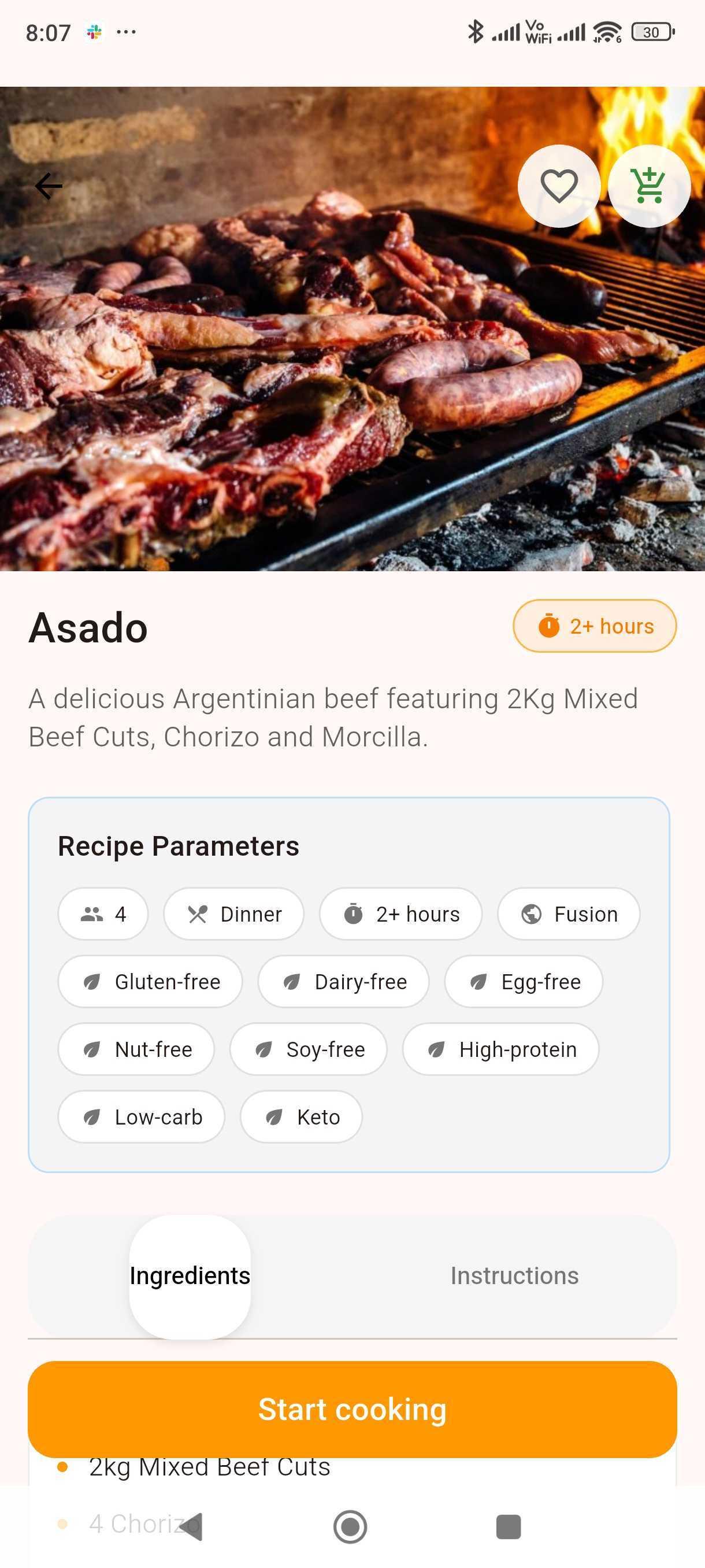Tap the system home button
The image size is (705, 1568).
click(350, 1526)
